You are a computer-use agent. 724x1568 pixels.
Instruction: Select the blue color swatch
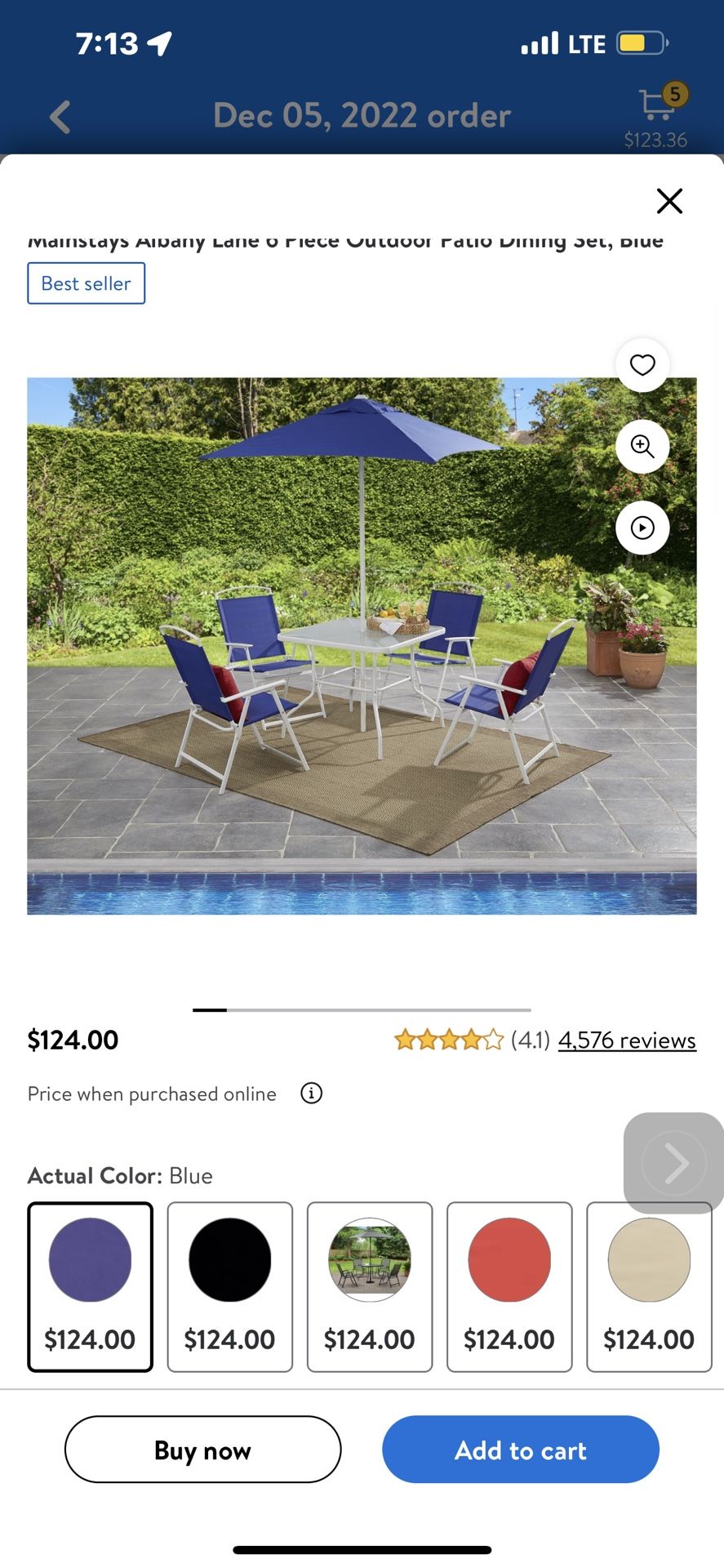point(90,1258)
